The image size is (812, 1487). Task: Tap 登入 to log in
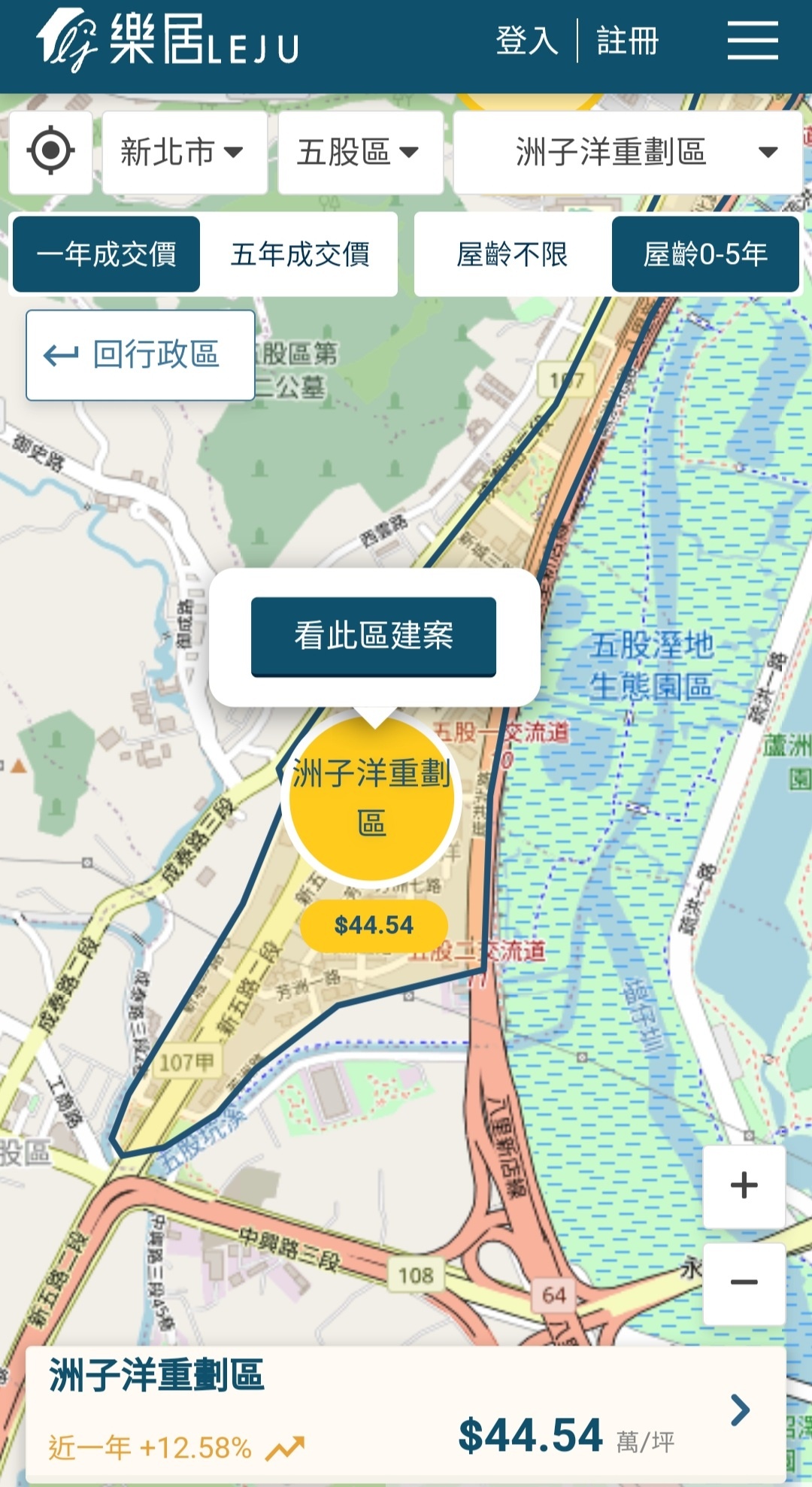point(527,41)
